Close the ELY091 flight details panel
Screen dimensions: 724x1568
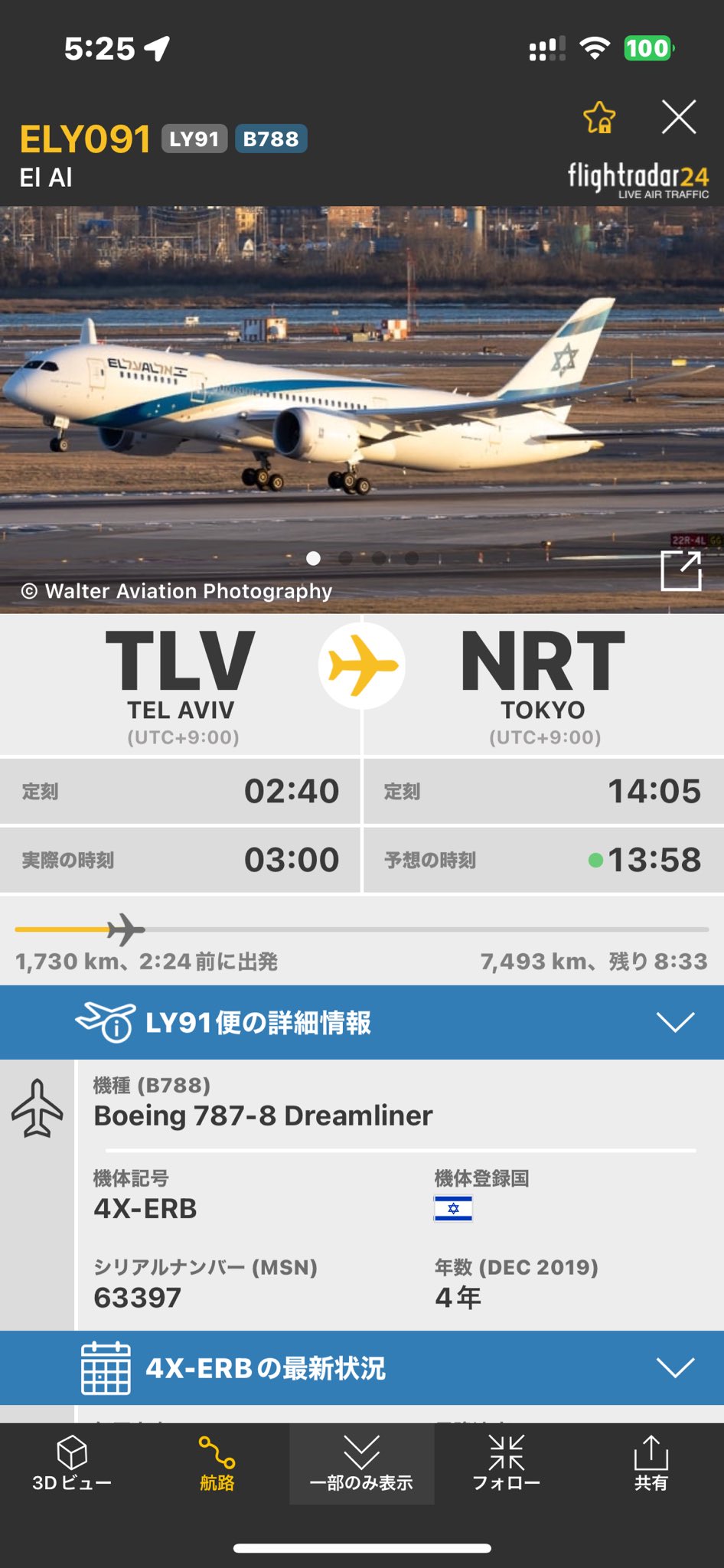coord(679,118)
